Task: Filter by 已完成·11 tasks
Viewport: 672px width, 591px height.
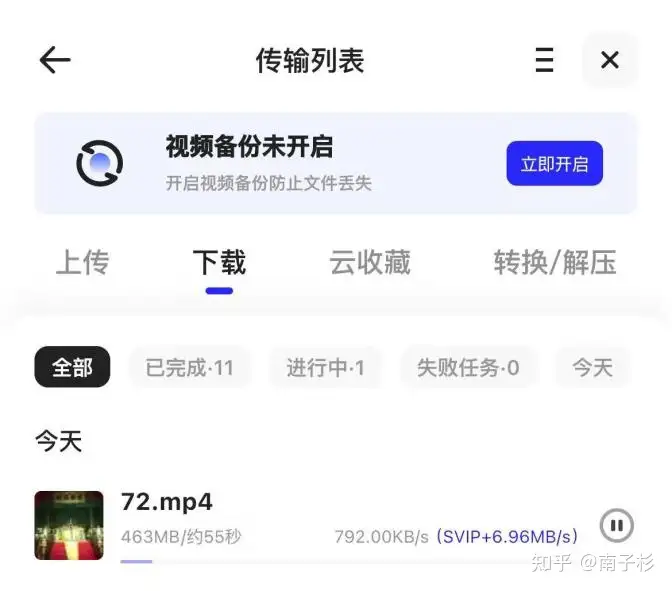Action: click(189, 368)
